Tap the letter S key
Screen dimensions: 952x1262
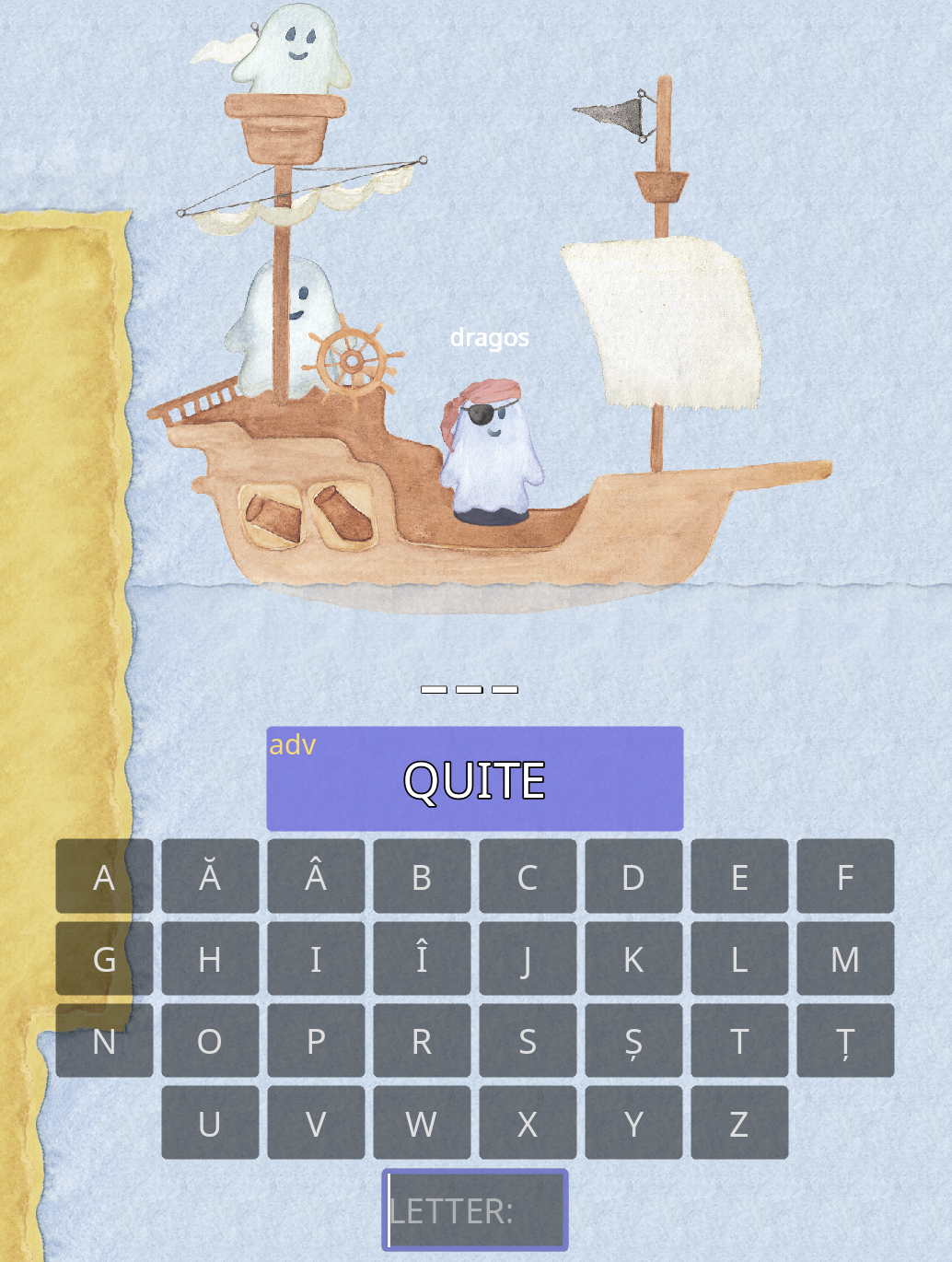point(528,1041)
